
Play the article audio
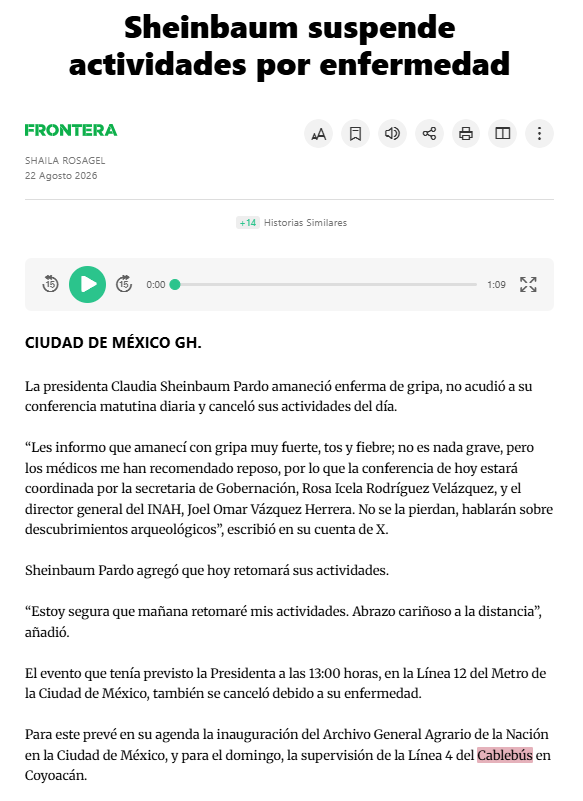pos(87,285)
